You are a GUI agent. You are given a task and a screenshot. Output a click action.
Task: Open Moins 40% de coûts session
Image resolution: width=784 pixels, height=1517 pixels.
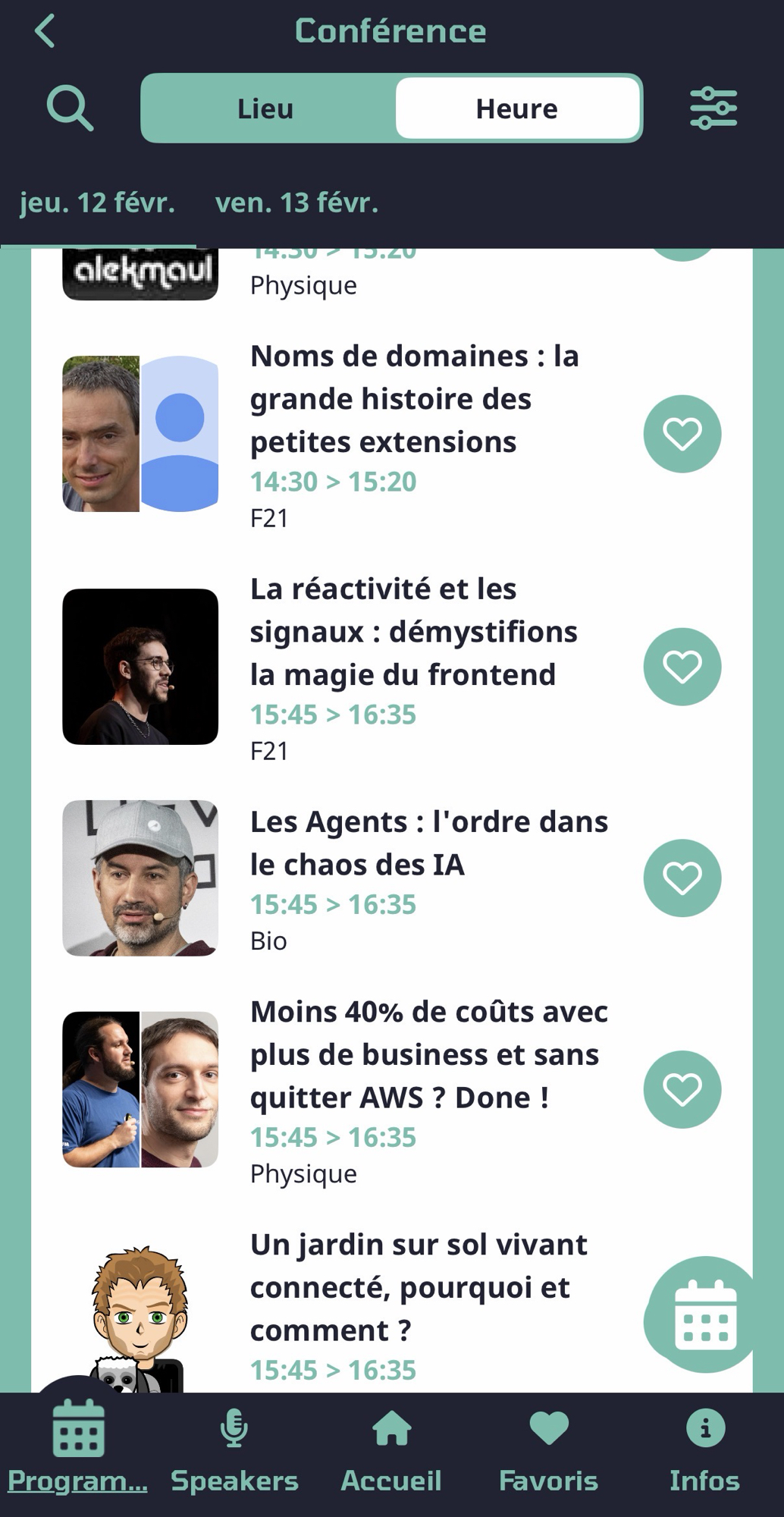point(429,1054)
